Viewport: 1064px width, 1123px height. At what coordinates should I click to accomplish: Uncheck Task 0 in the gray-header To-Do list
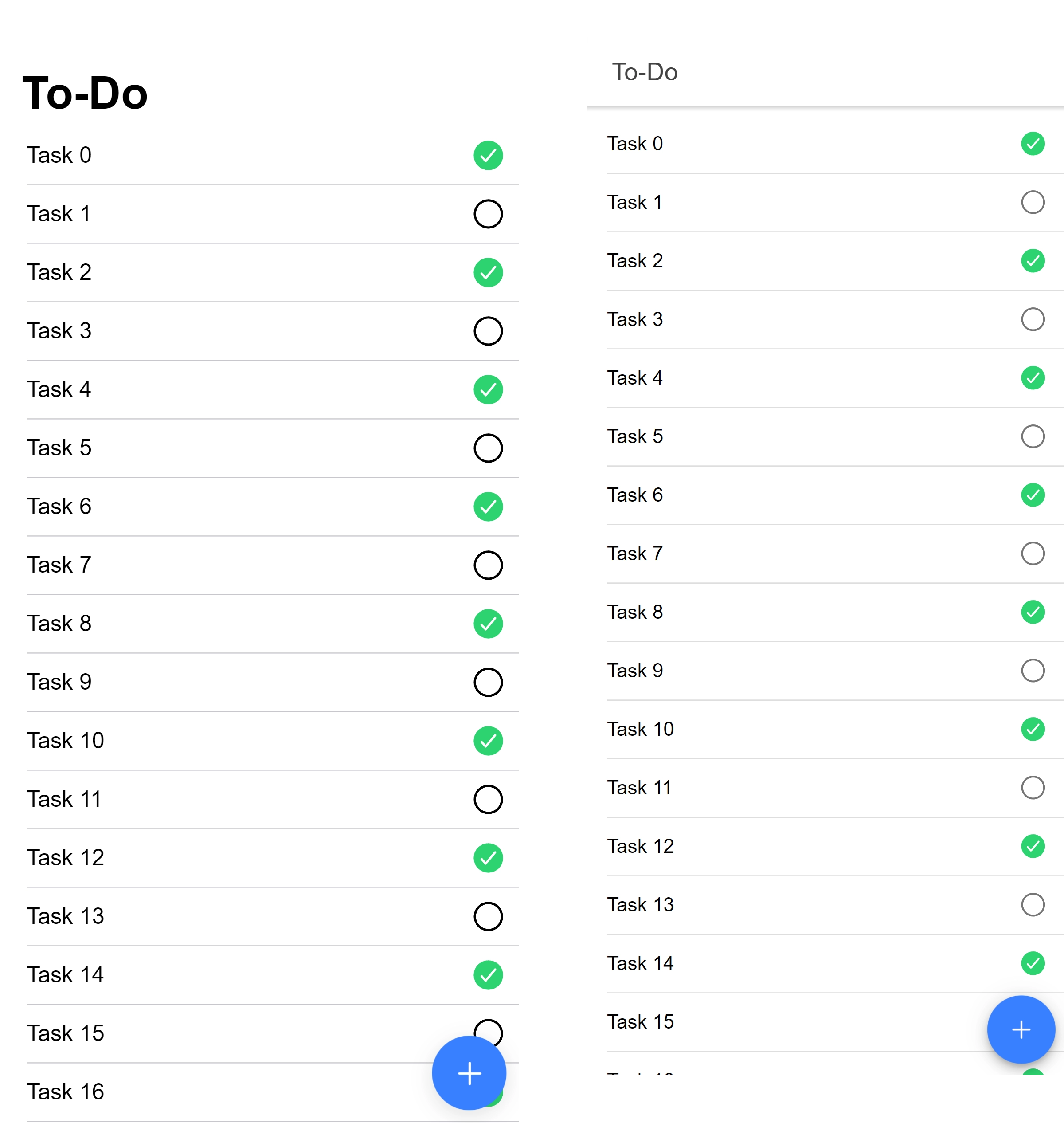coord(1033,144)
